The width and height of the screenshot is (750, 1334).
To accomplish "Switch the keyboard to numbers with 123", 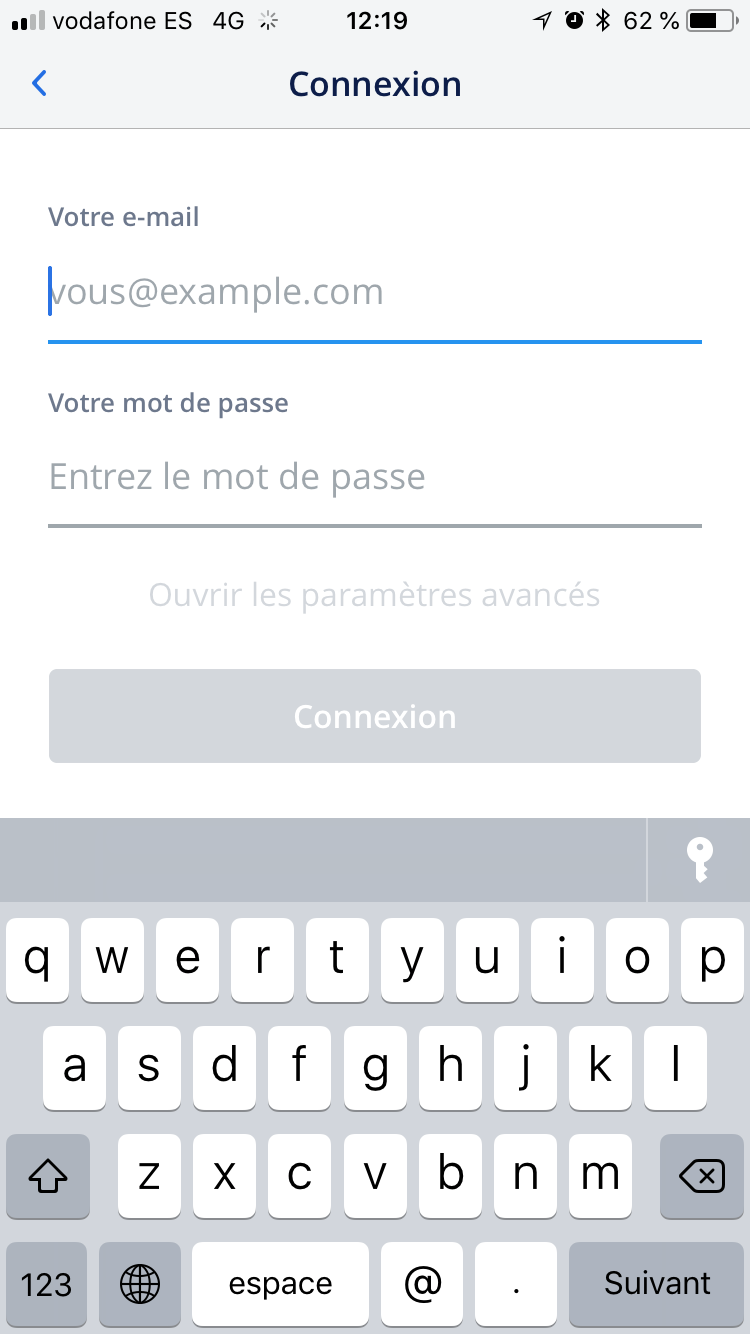I will 46,1284.
